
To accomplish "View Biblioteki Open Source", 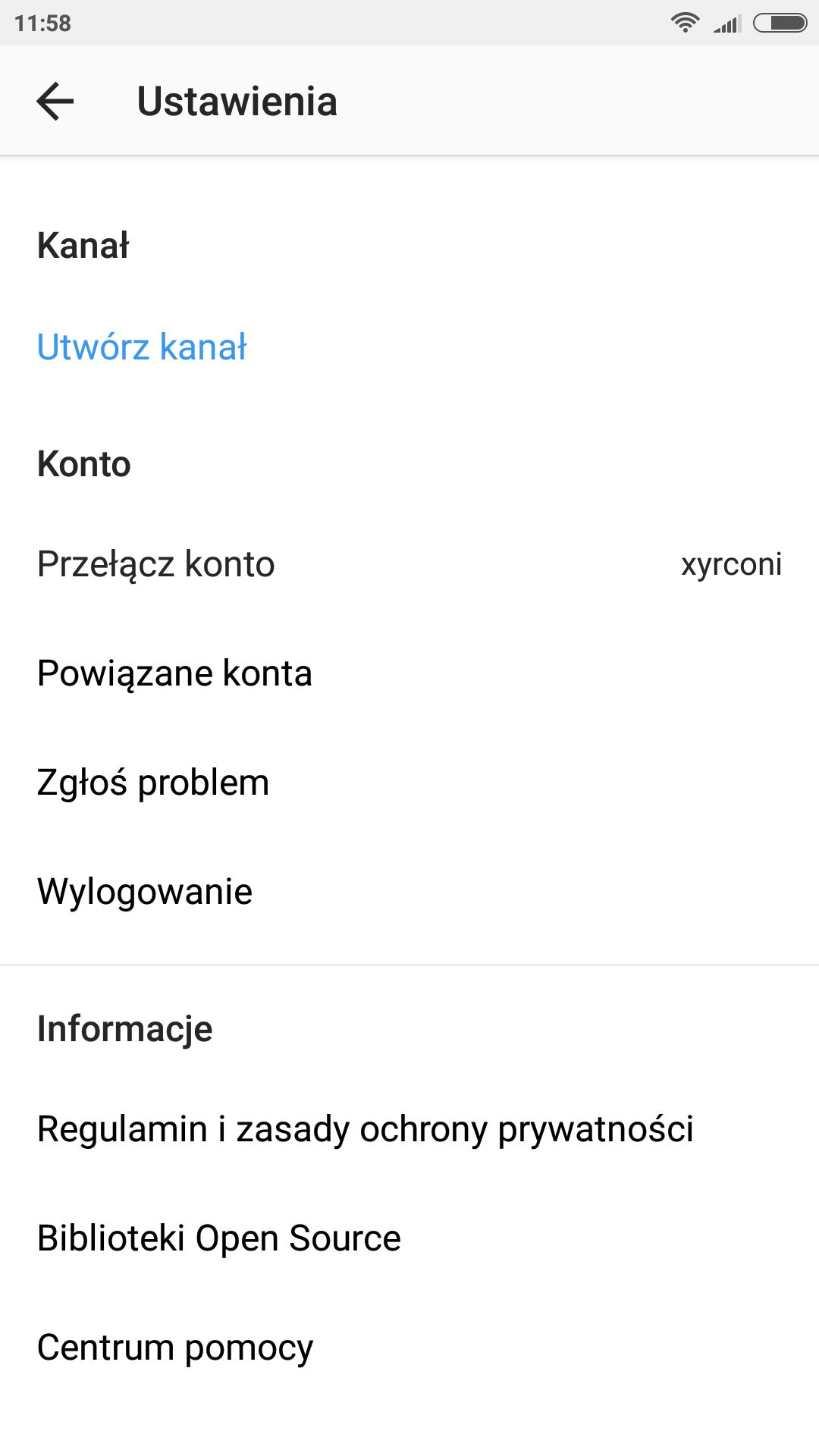I will (x=409, y=1238).
